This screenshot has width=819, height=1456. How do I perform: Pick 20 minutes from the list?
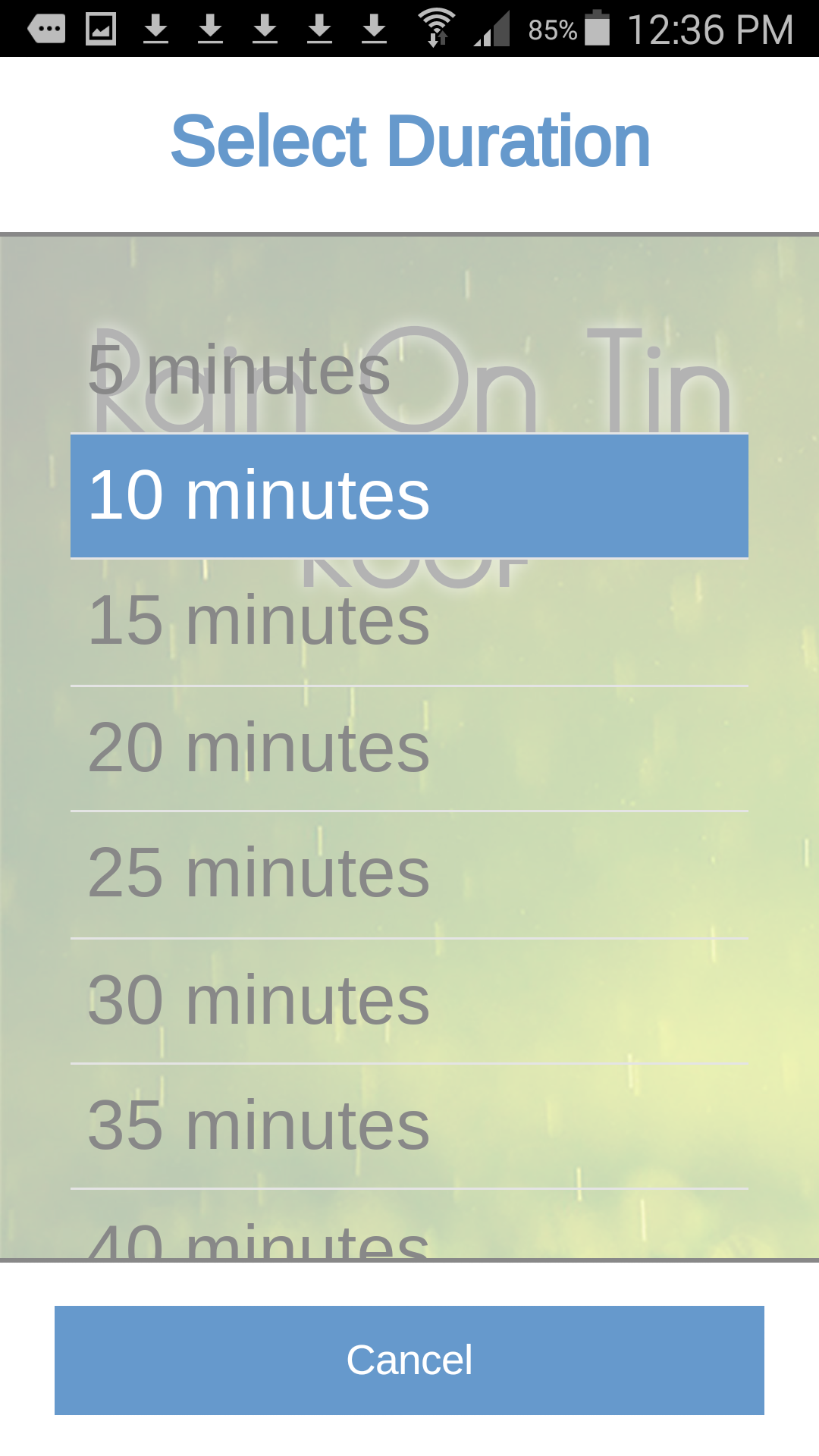click(409, 748)
